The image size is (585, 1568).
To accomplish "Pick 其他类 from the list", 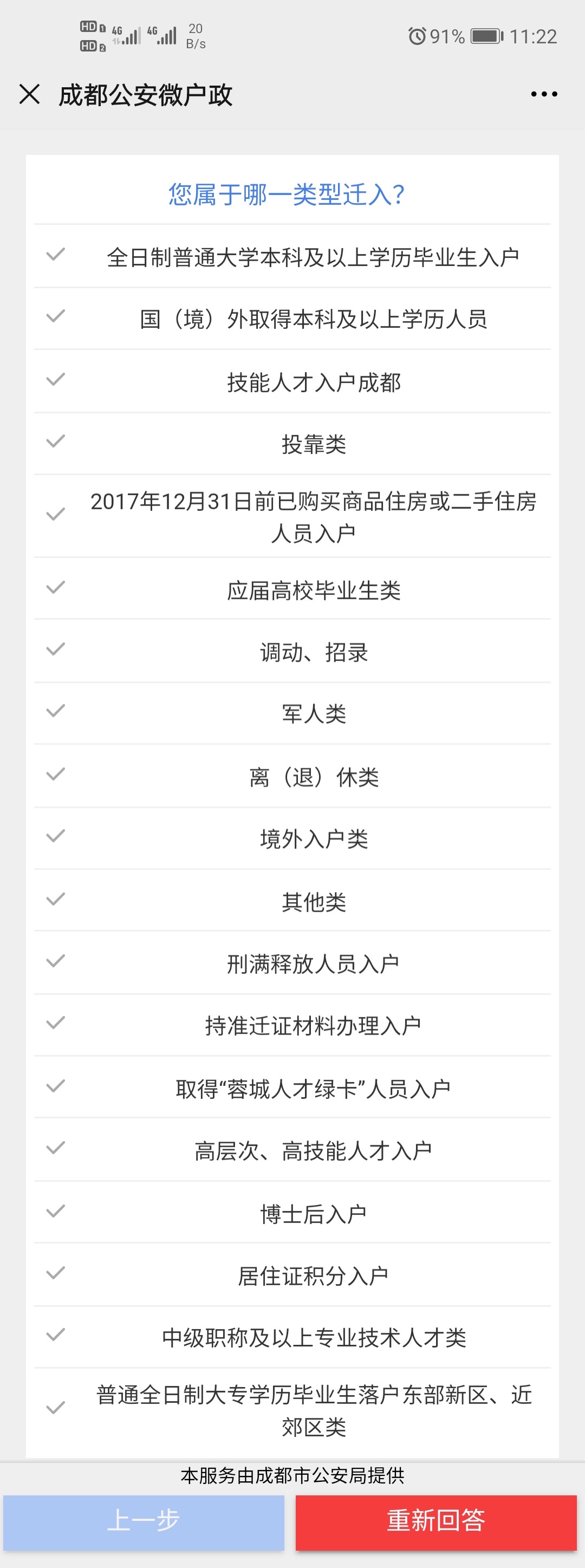I will click(x=313, y=902).
